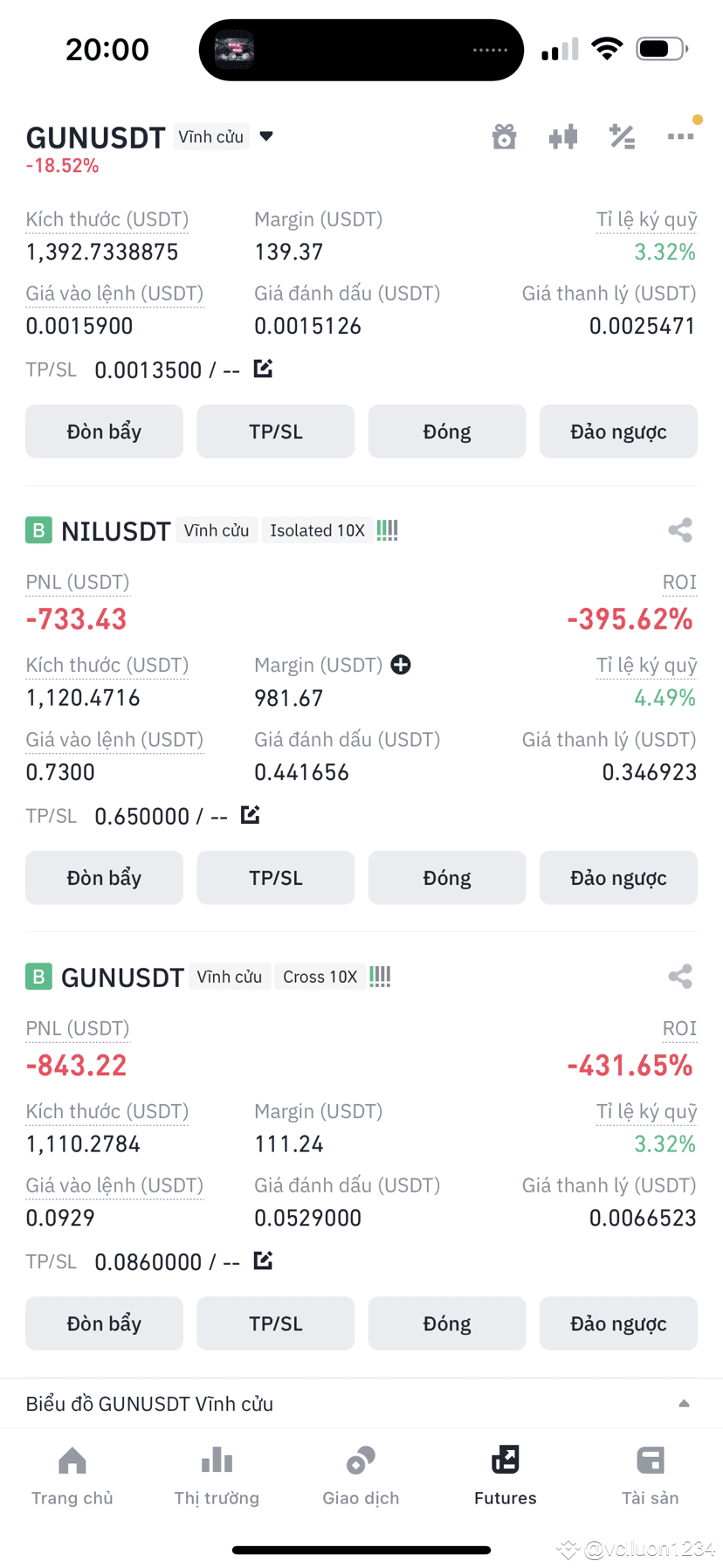This screenshot has width=723, height=1568.
Task: Tap Đóng to close NILUSDT position
Action: pos(447,878)
